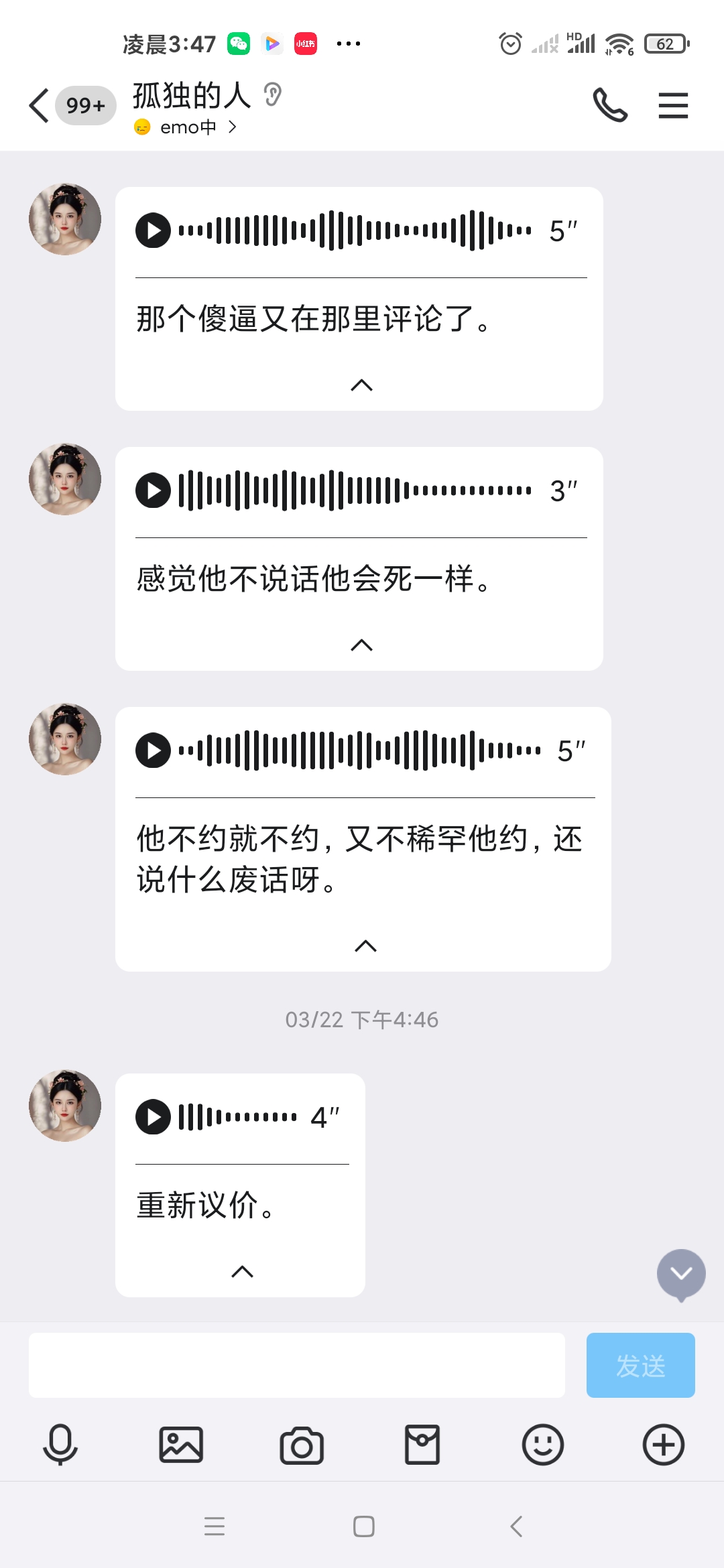Open the camera to take a photo
Viewport: 724px width, 1568px height.
coord(302,1445)
